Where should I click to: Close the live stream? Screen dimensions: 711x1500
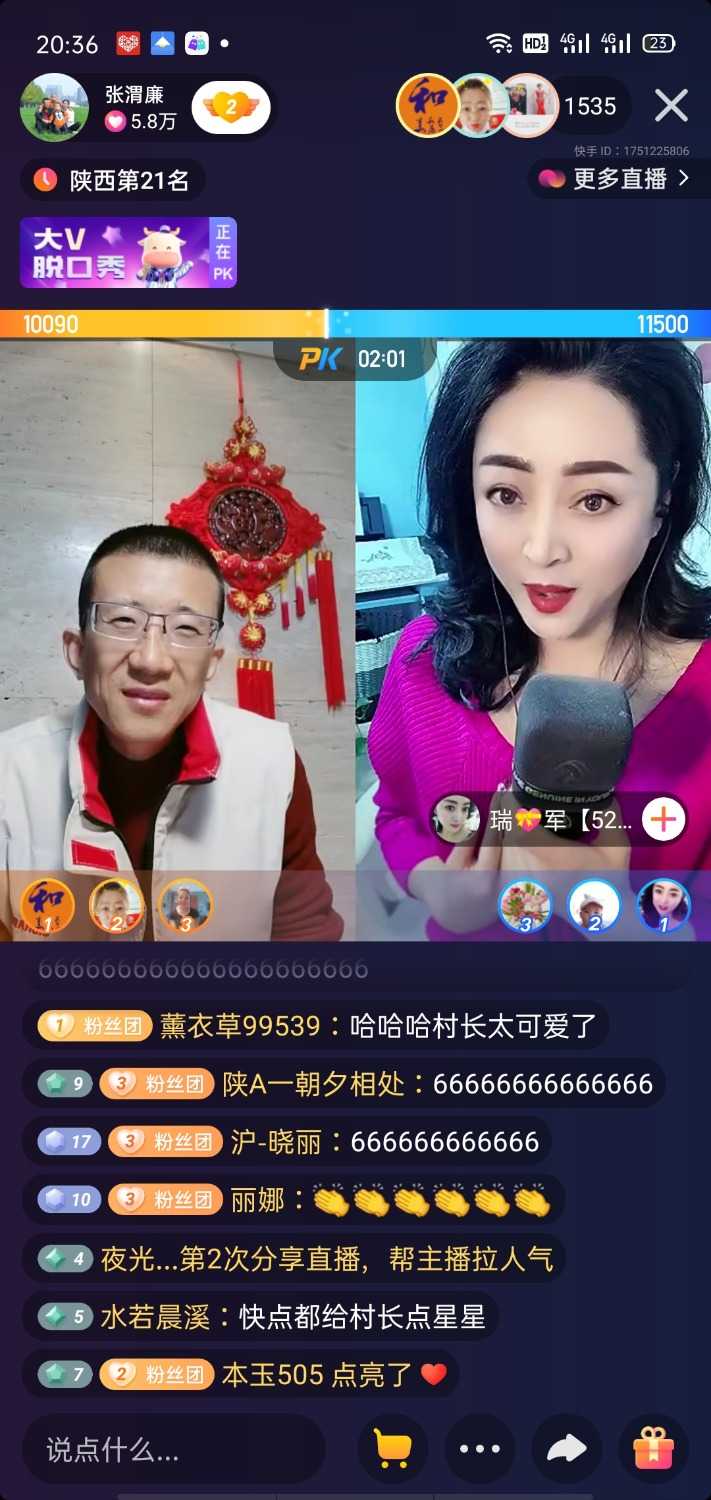tap(671, 105)
